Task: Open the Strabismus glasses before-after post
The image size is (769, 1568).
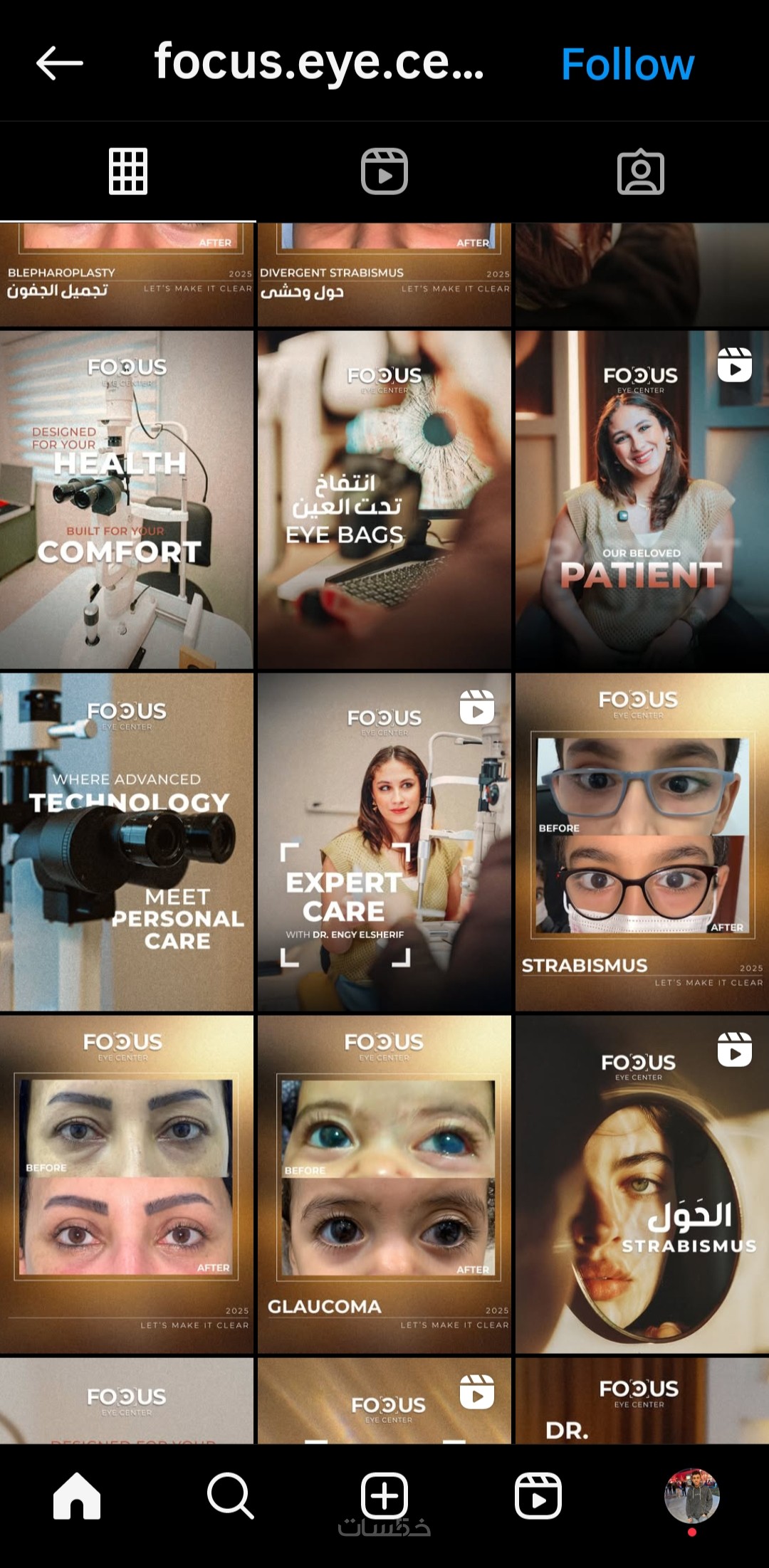Action: pyautogui.click(x=641, y=841)
